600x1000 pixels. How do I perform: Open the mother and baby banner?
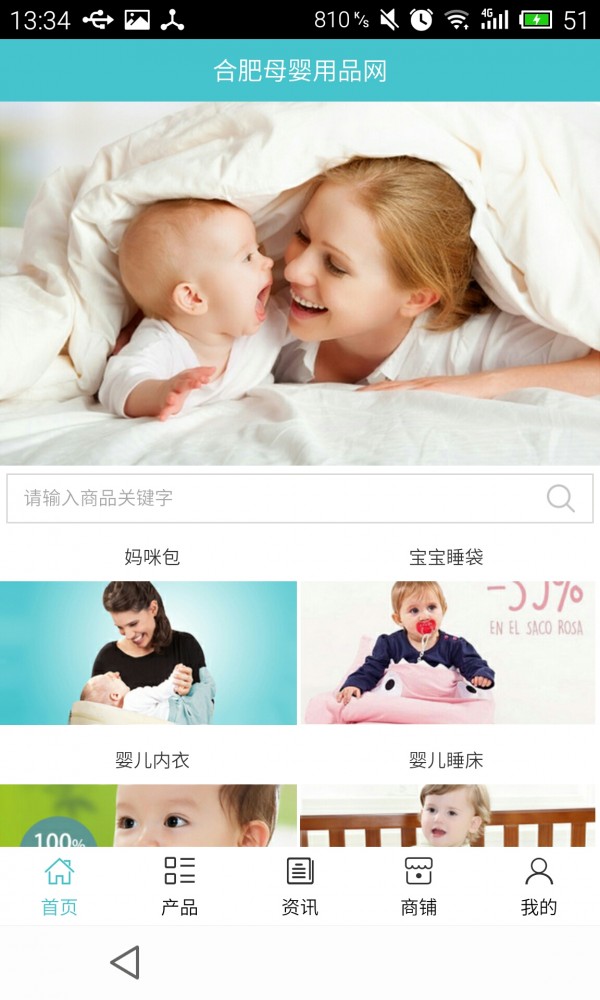[x=300, y=283]
